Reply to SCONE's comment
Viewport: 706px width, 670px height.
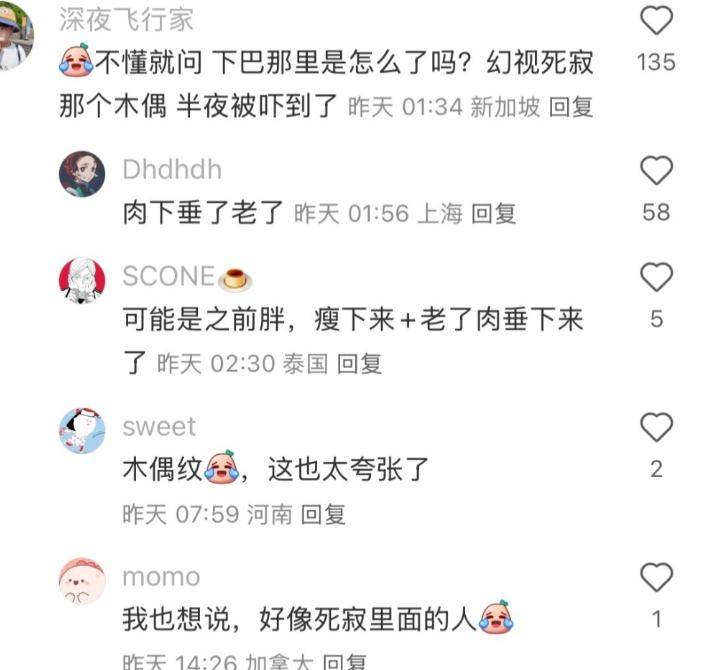360,364
